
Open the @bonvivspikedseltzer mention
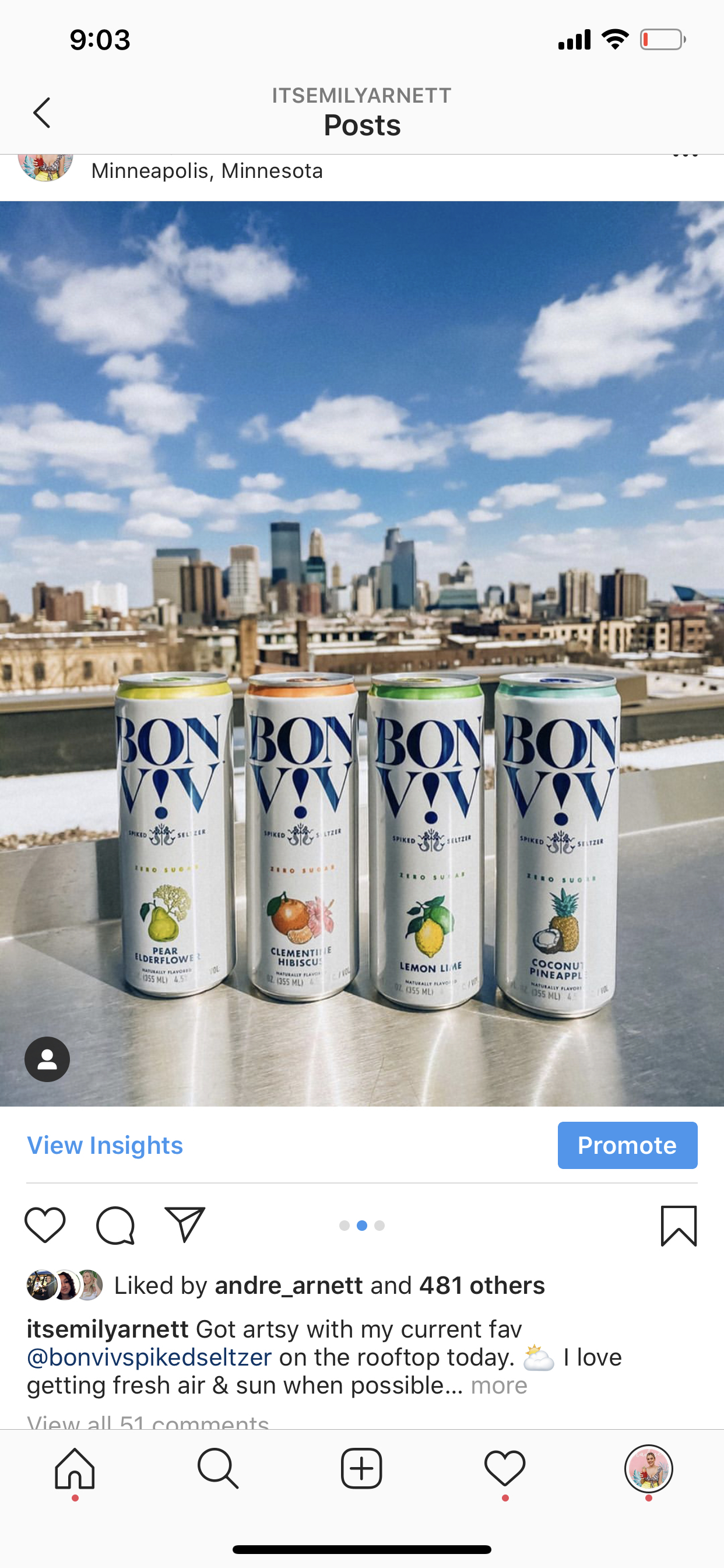pyautogui.click(x=149, y=1357)
